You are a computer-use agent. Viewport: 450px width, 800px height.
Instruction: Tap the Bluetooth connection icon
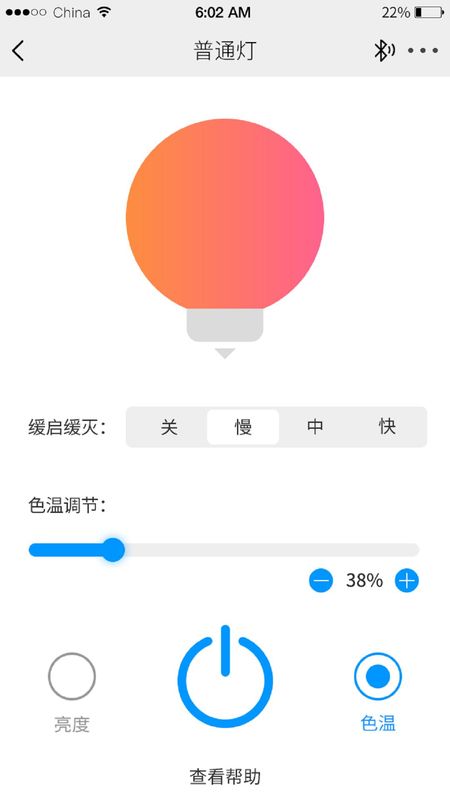[x=384, y=51]
